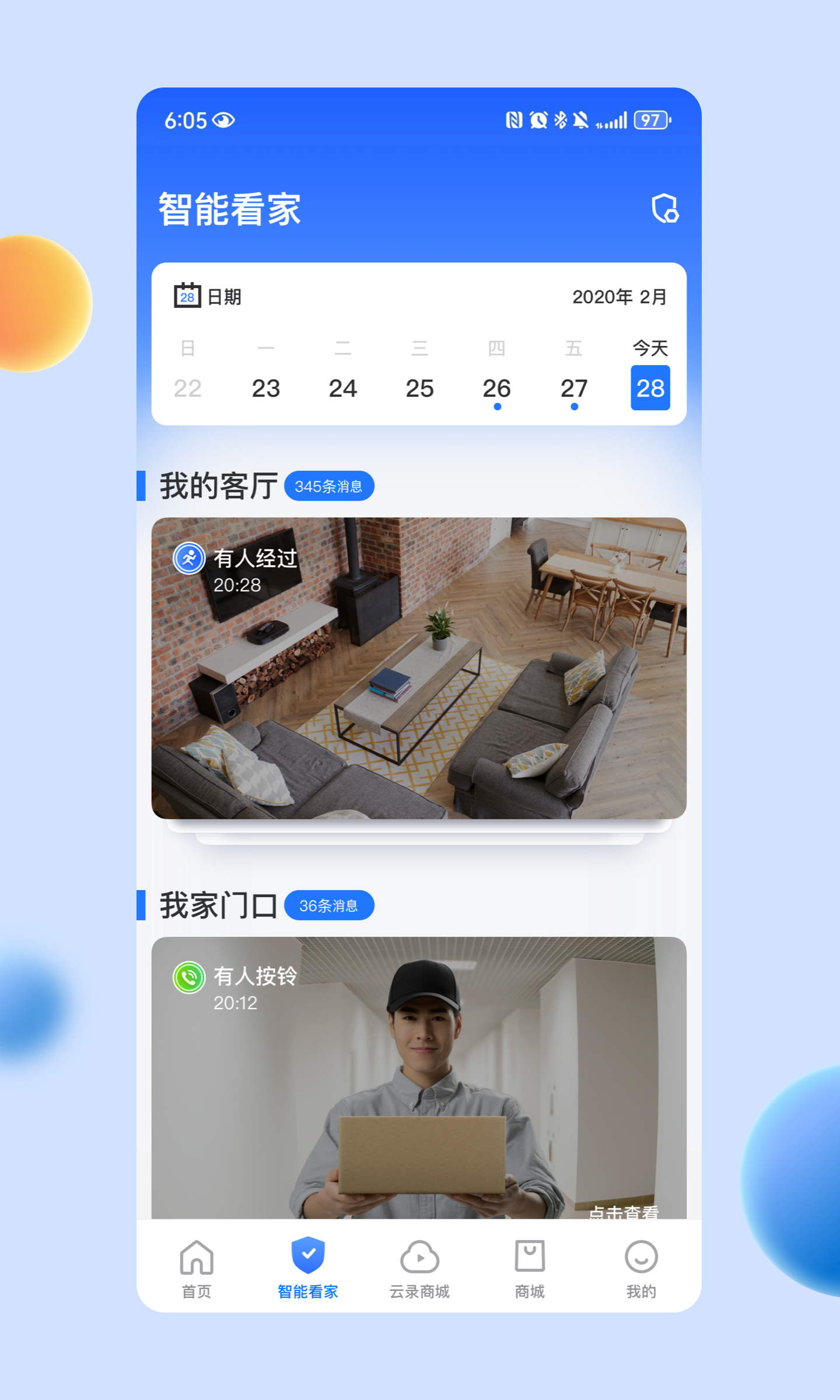Check the battery level indicator 97
The height and width of the screenshot is (1400, 840).
point(650,120)
